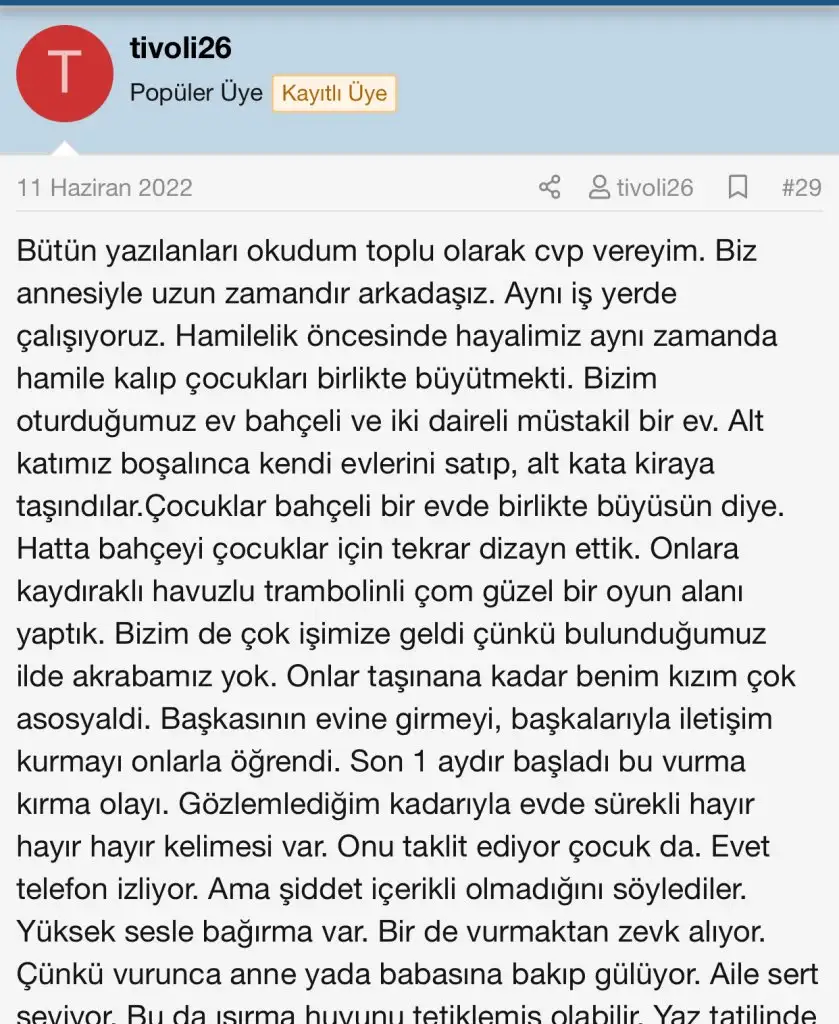Image resolution: width=839 pixels, height=1024 pixels.
Task: Tap the tivoli26 username heading
Action: pos(181,47)
